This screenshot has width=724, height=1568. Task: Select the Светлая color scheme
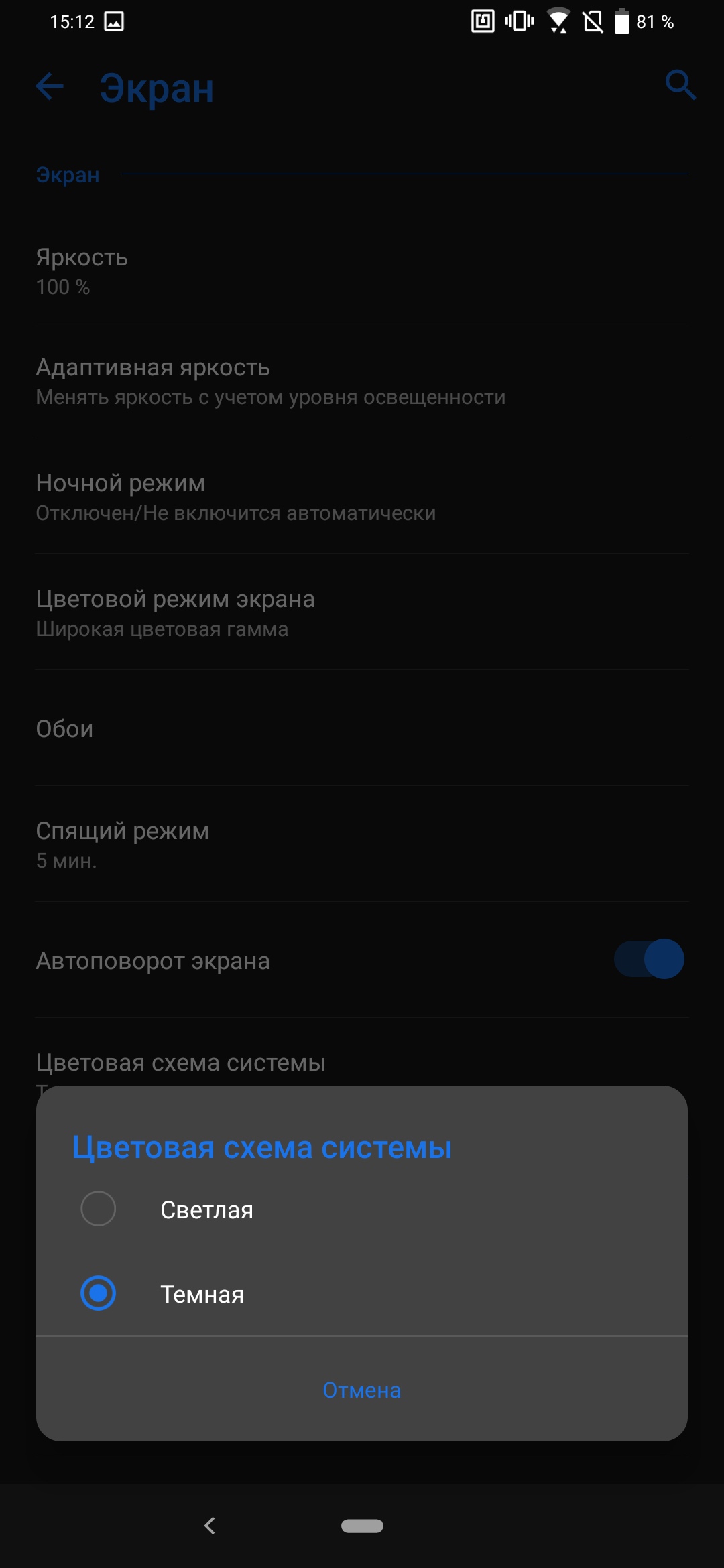tap(99, 1209)
